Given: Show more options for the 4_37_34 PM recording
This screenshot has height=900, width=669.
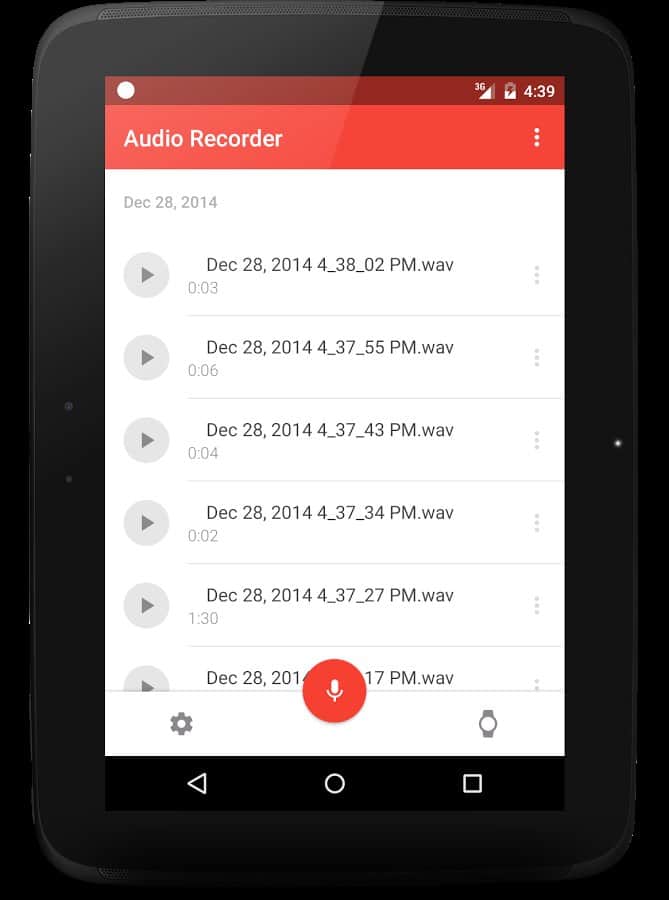Looking at the screenshot, I should (x=537, y=522).
